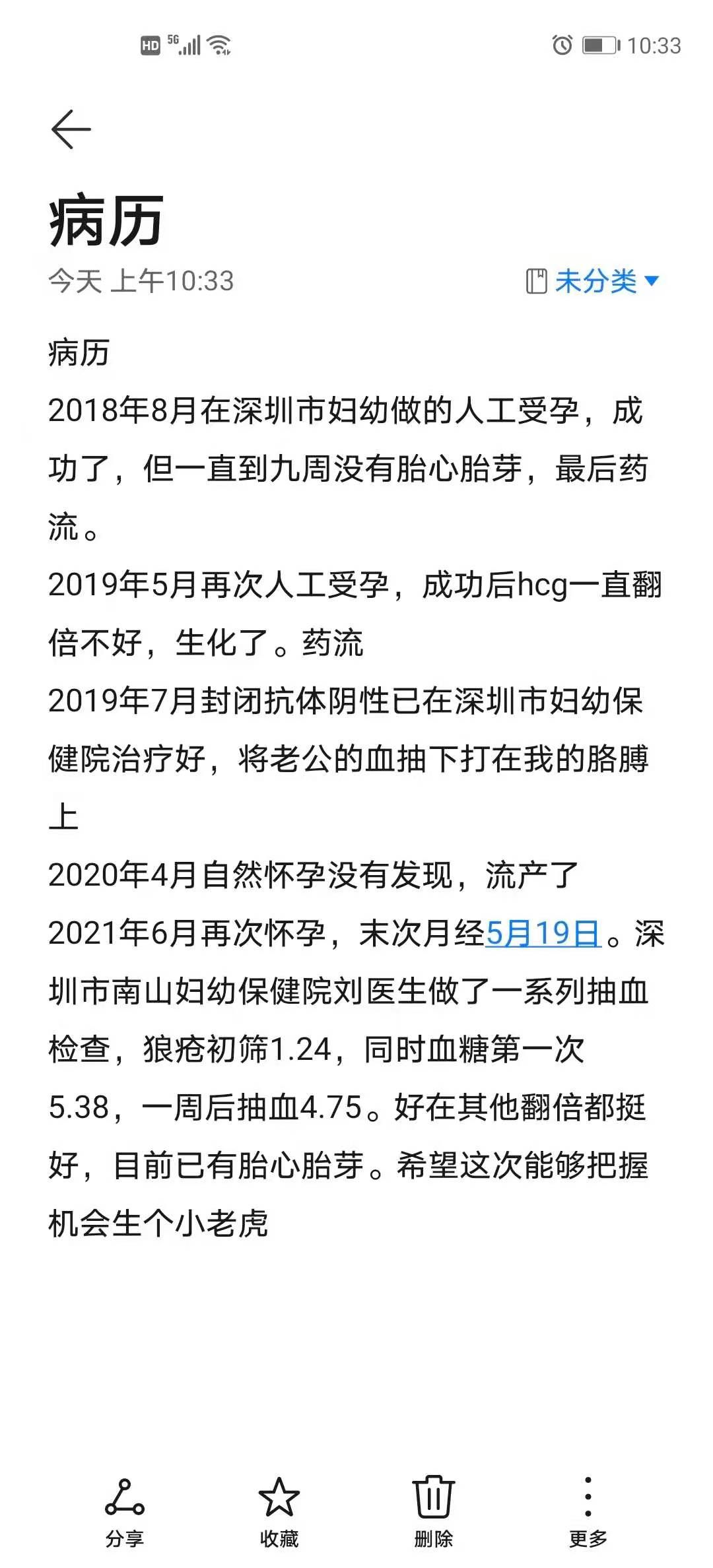Open the 5月19日 date link
This screenshot has width=713, height=1568.
(x=543, y=933)
